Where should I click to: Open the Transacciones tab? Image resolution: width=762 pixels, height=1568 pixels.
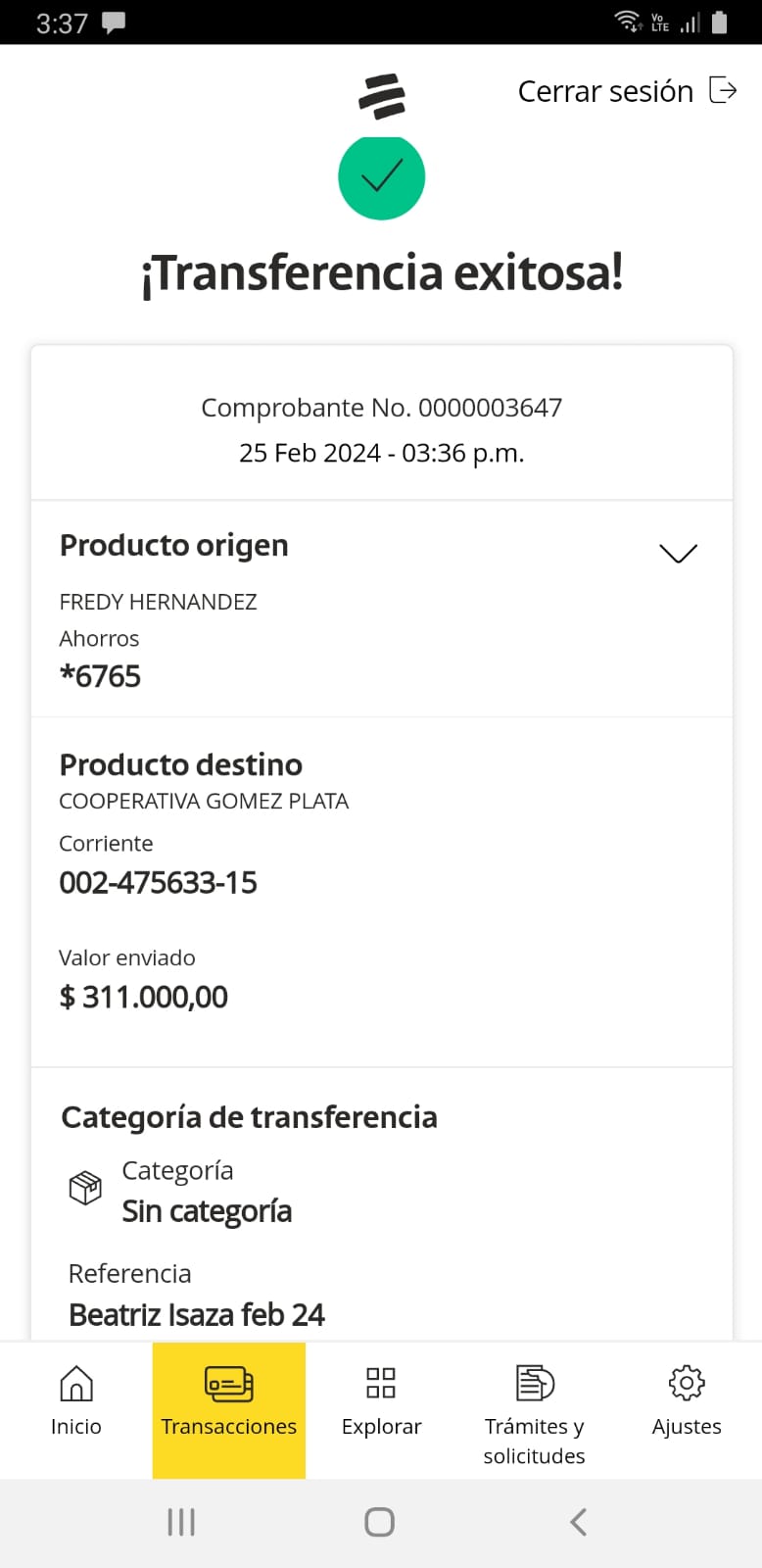pos(229,1401)
